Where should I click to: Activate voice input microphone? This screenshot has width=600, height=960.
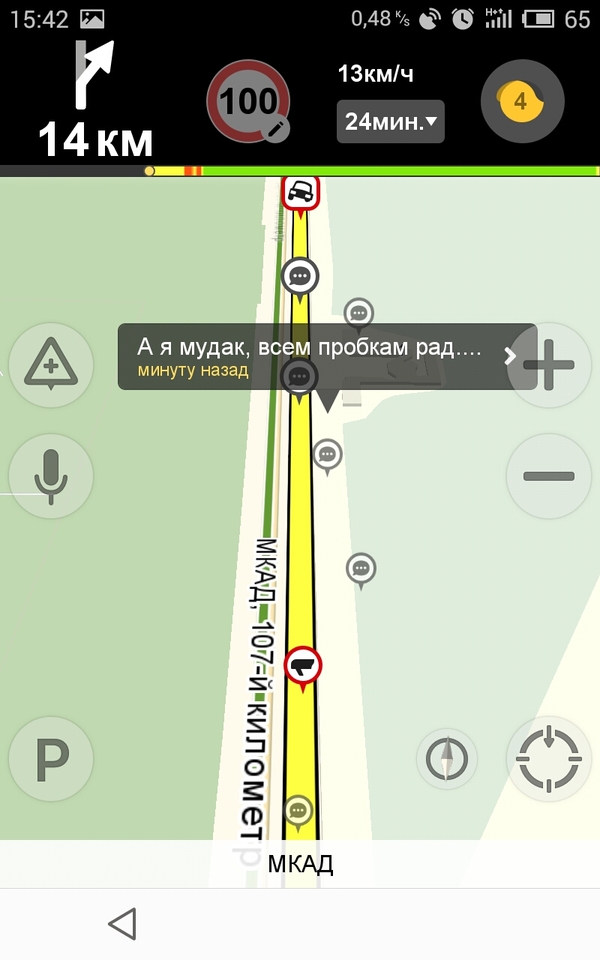click(50, 476)
